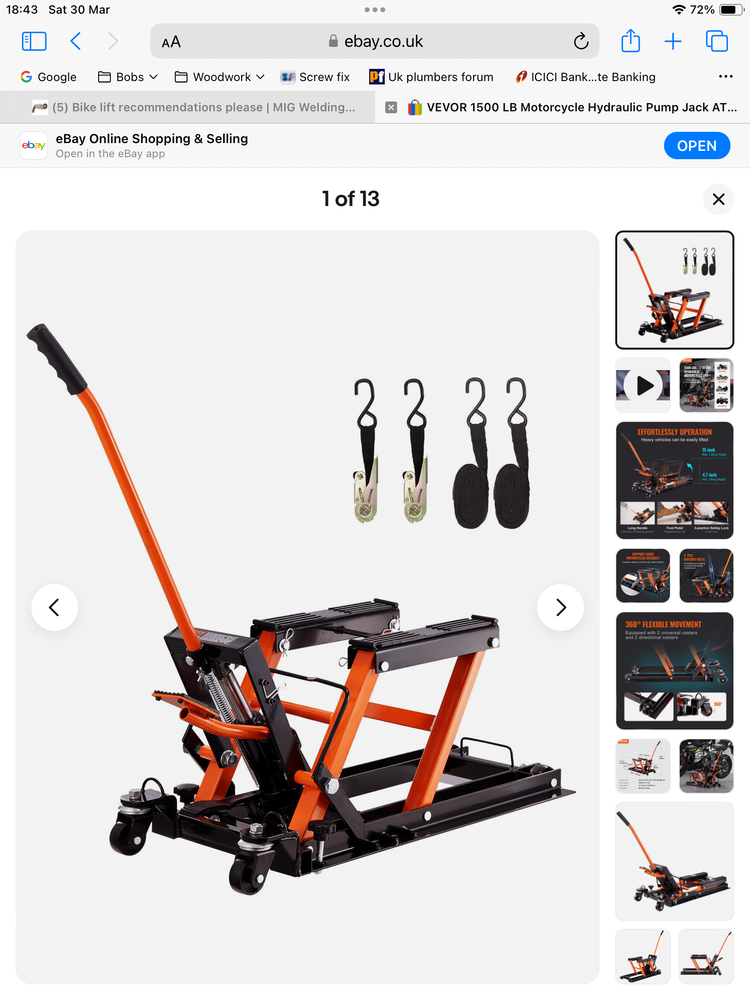Open the listing in the eBay app
Image resolution: width=750 pixels, height=1000 pixels.
tap(696, 146)
